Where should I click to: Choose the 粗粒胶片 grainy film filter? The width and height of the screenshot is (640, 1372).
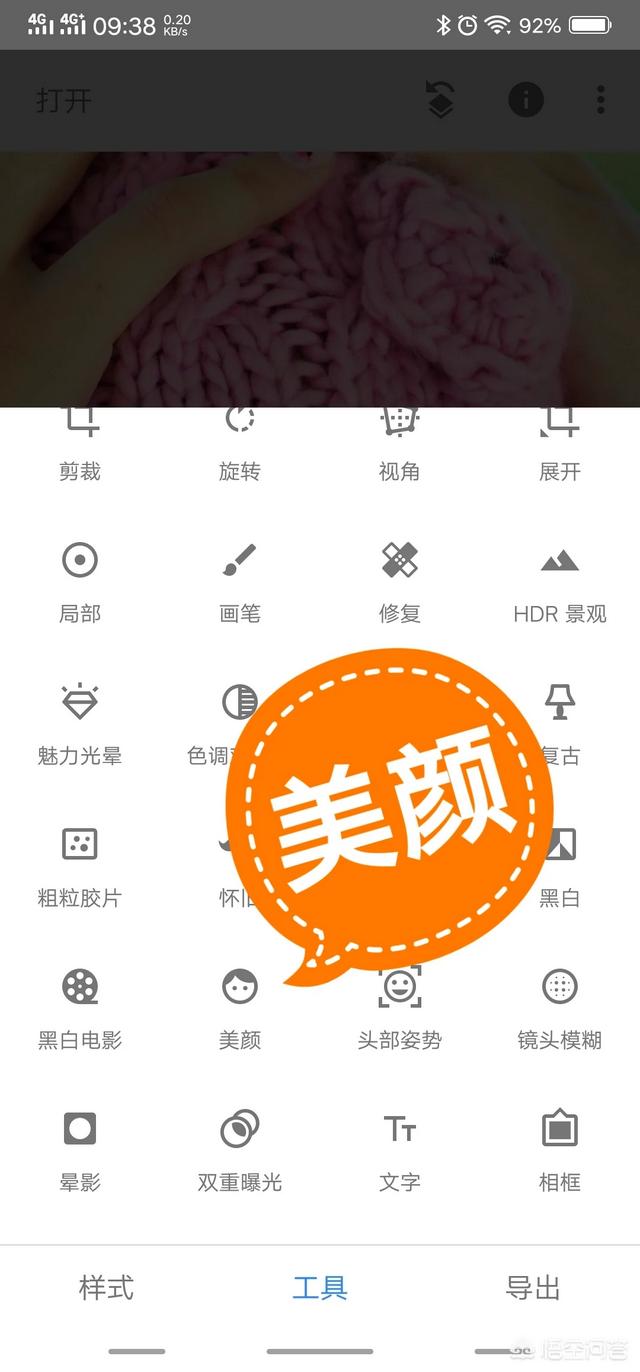pyautogui.click(x=80, y=868)
